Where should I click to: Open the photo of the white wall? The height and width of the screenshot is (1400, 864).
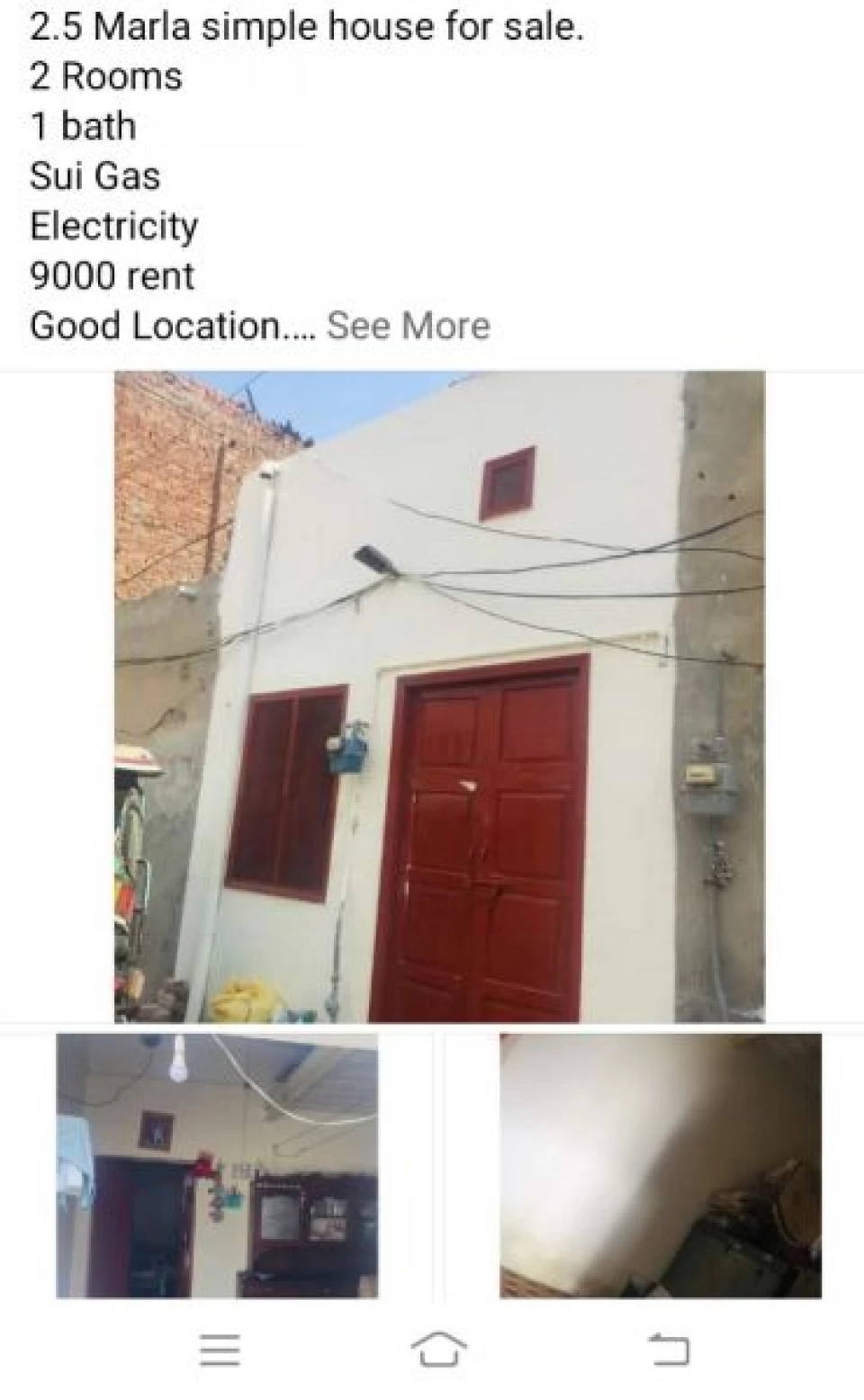coord(661,1165)
